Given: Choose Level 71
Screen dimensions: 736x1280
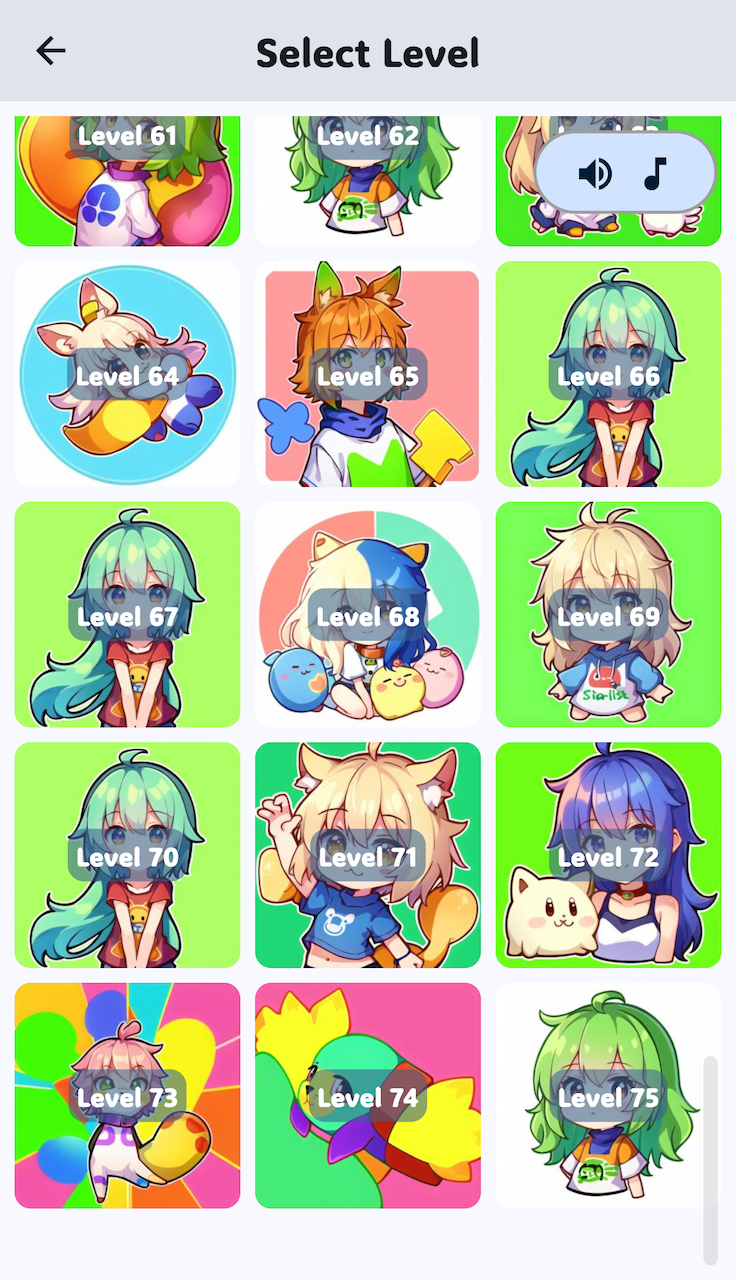Looking at the screenshot, I should [x=367, y=855].
